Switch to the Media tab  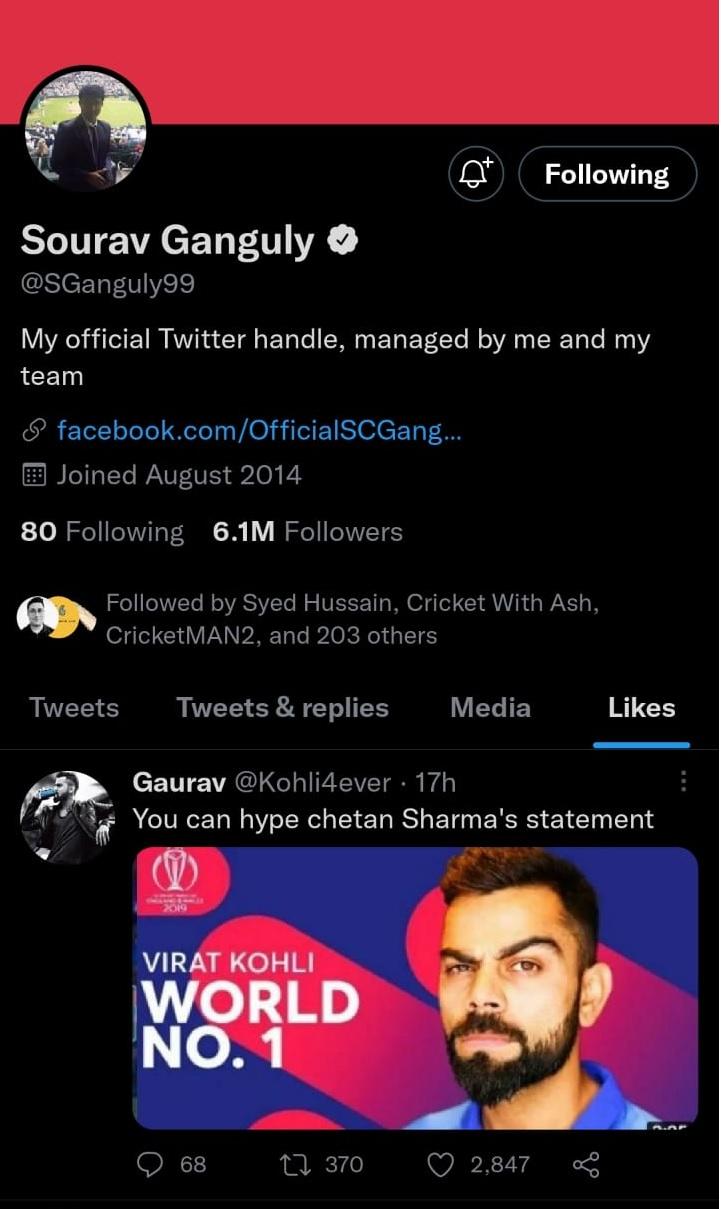(490, 708)
